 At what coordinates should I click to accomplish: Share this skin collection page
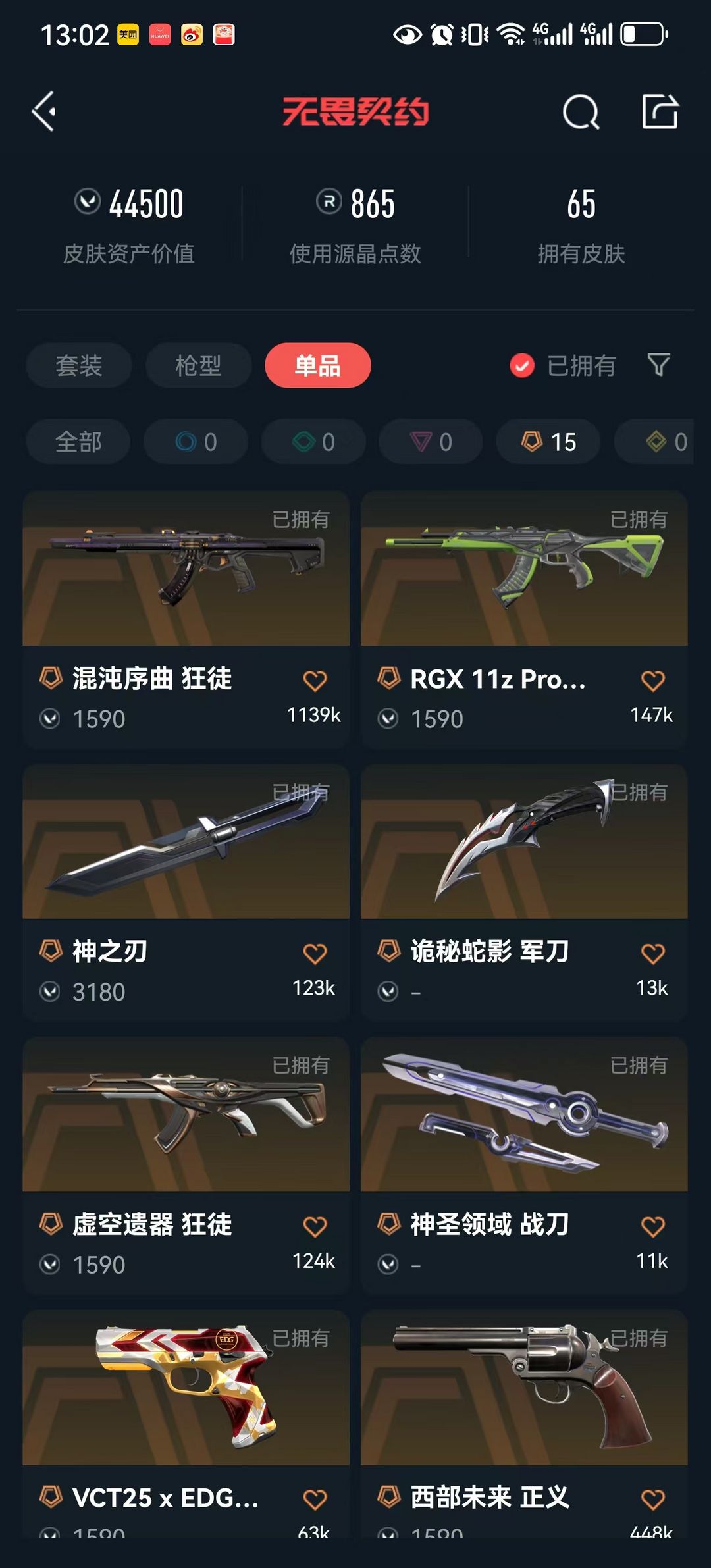[660, 111]
